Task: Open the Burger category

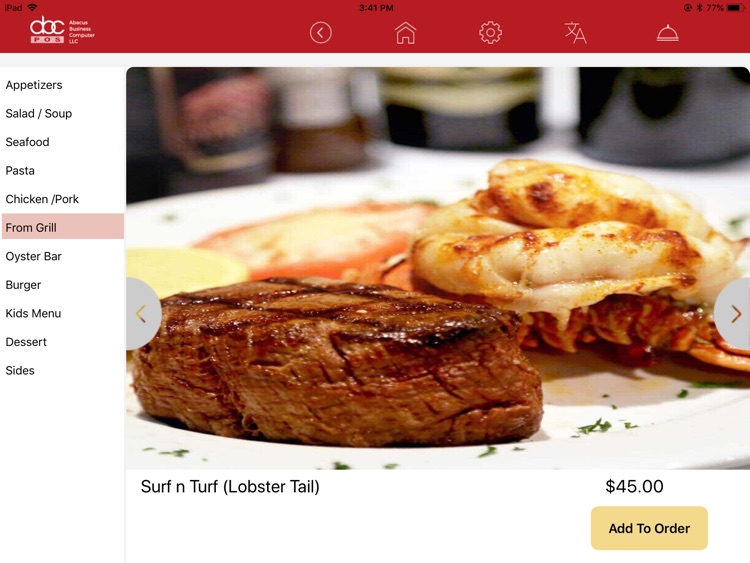Action: [24, 285]
